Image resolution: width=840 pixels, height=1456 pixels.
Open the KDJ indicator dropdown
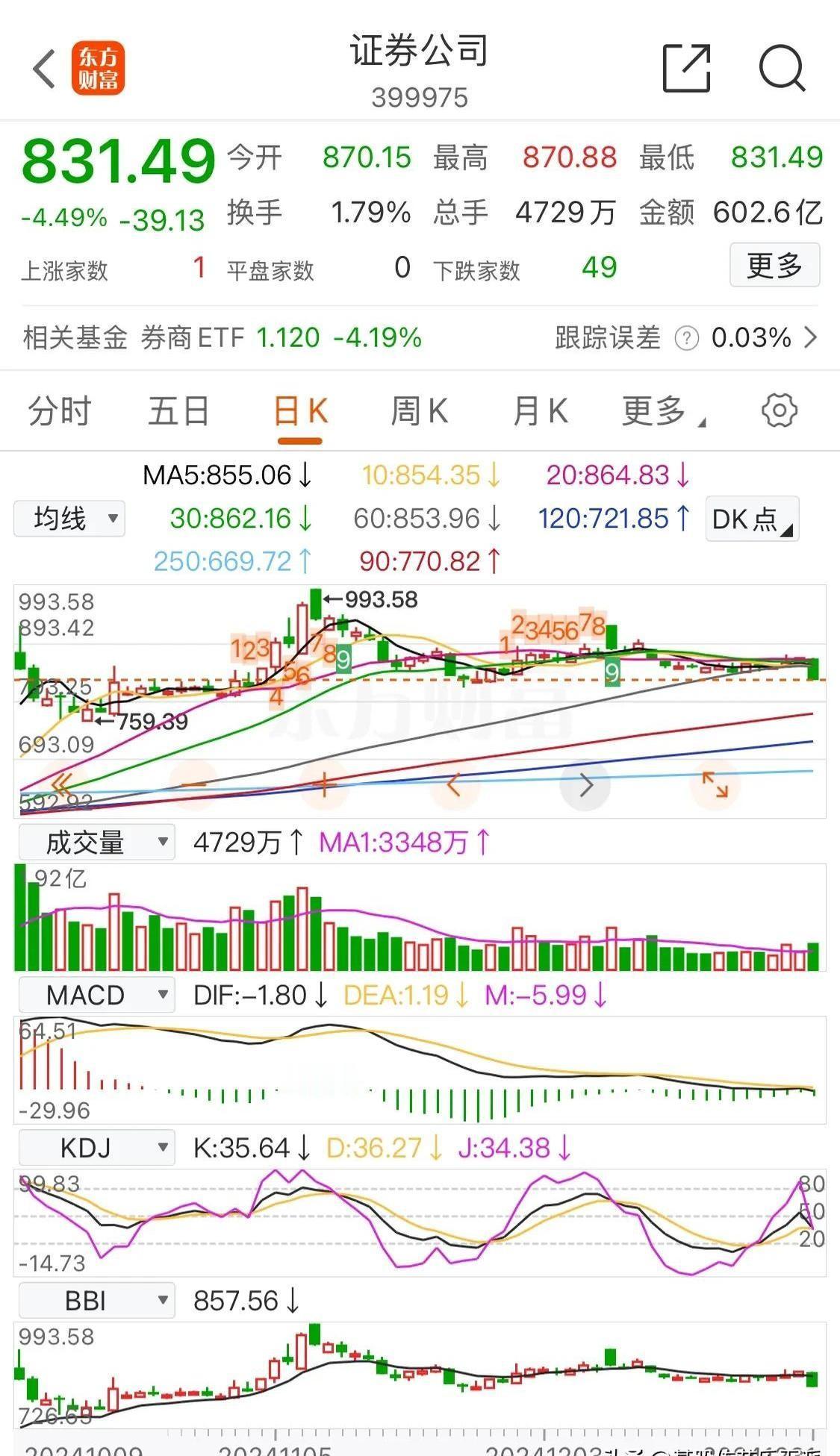(96, 1148)
